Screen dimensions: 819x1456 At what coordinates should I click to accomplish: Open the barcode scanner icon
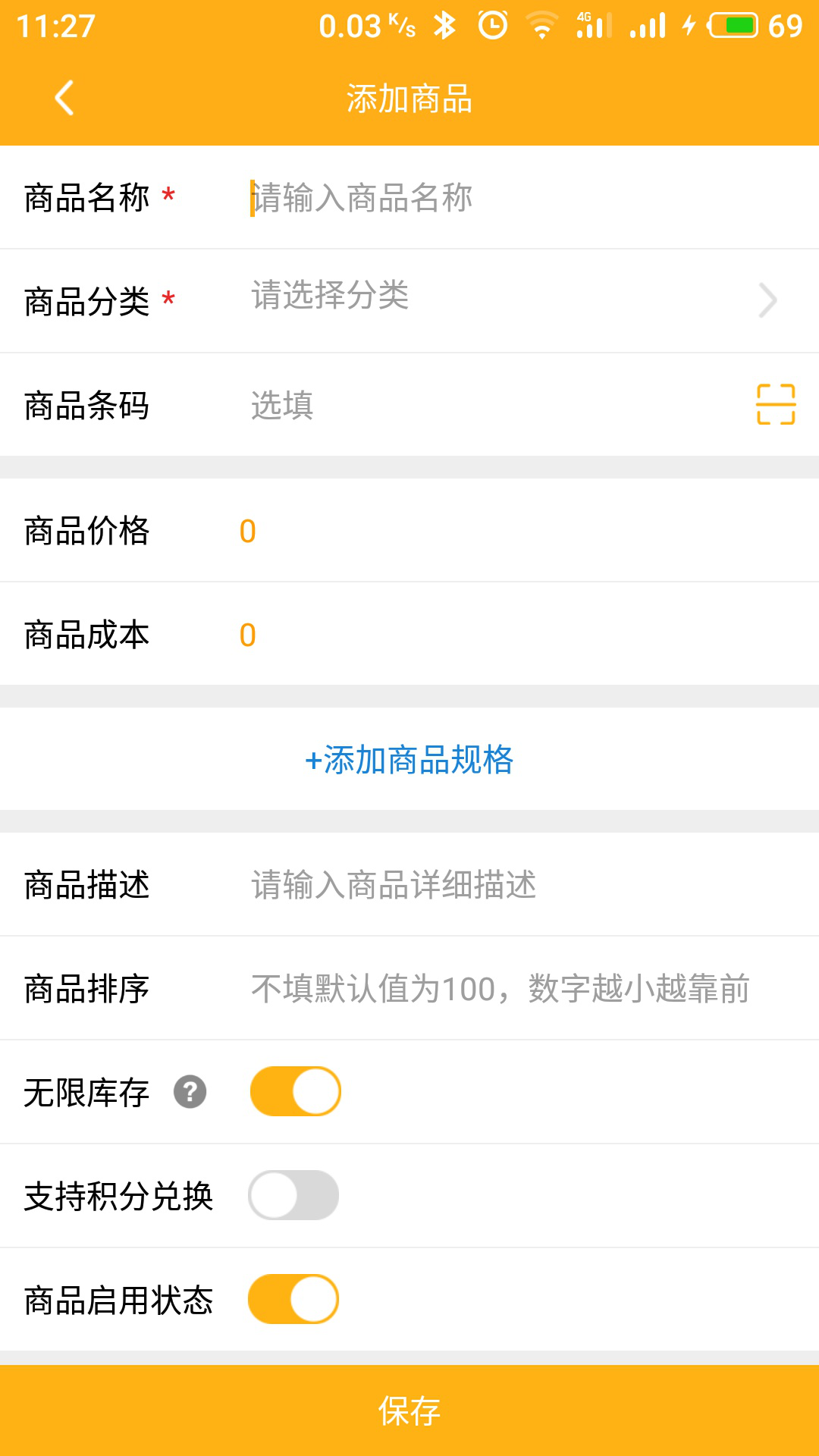776,404
